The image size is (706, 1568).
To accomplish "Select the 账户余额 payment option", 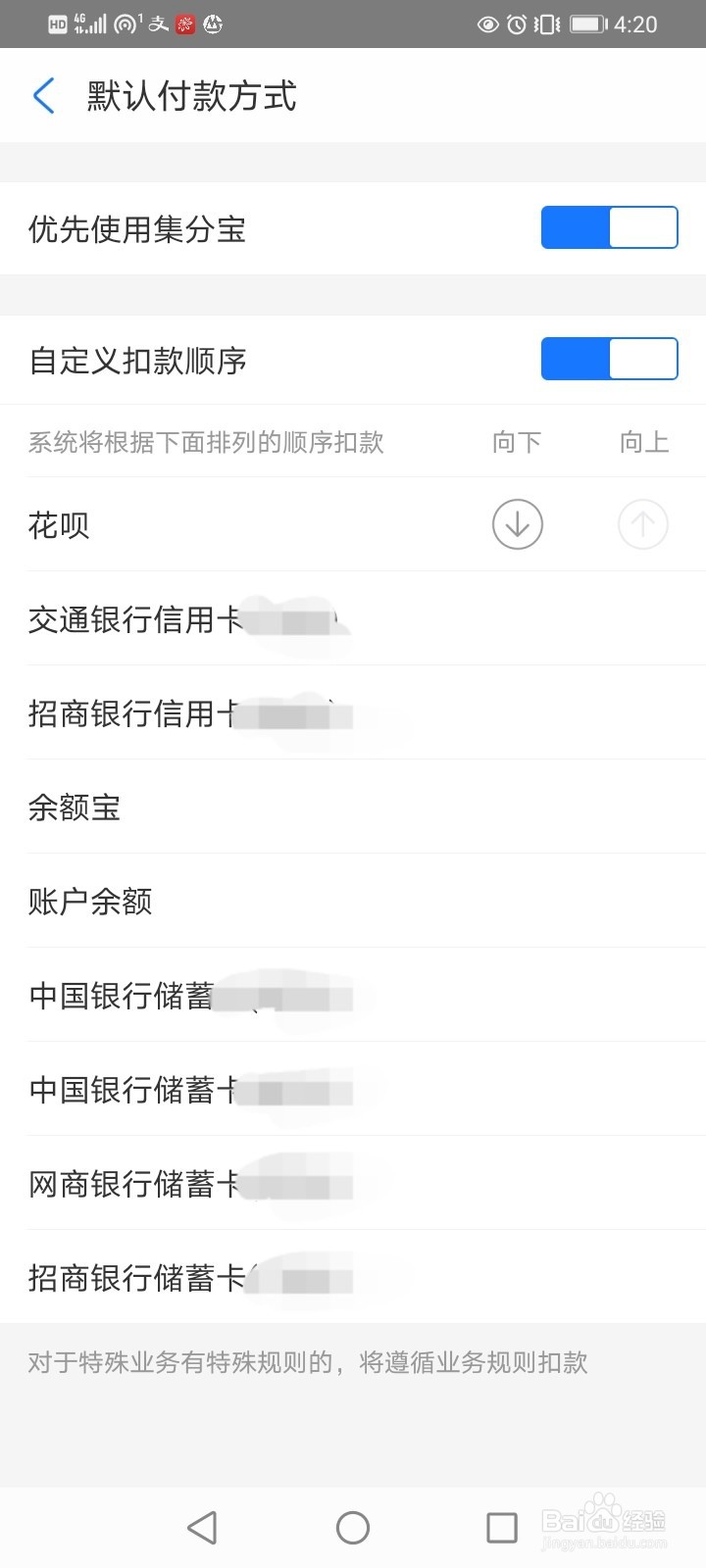I will tap(89, 901).
